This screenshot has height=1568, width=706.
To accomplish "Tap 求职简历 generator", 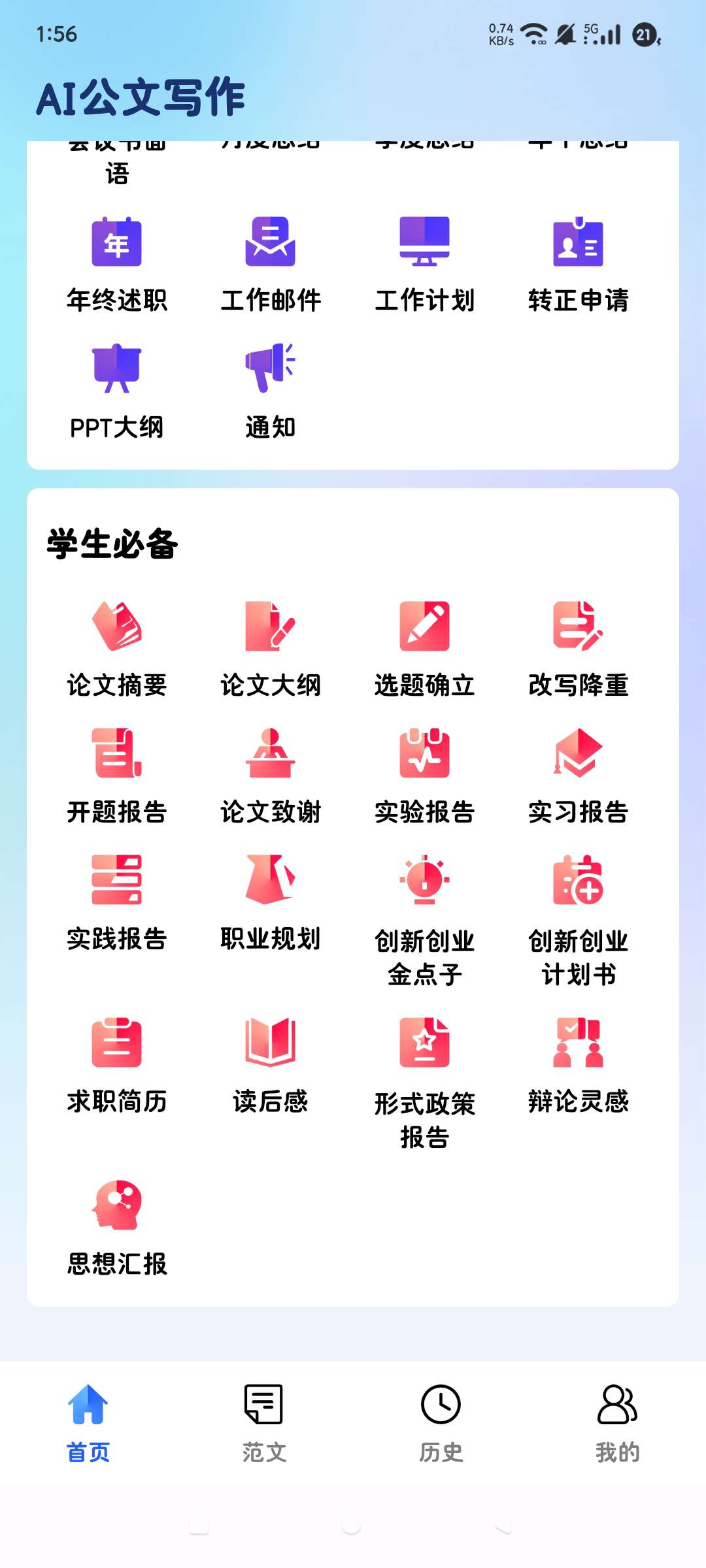I will tap(117, 1066).
